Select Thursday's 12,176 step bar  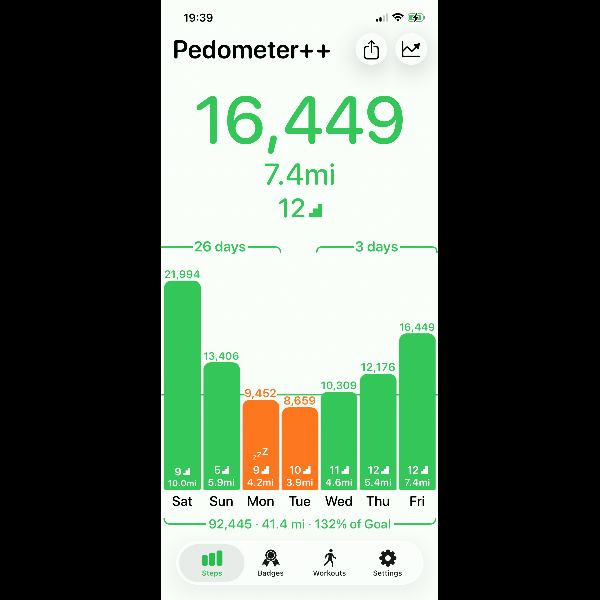378,432
